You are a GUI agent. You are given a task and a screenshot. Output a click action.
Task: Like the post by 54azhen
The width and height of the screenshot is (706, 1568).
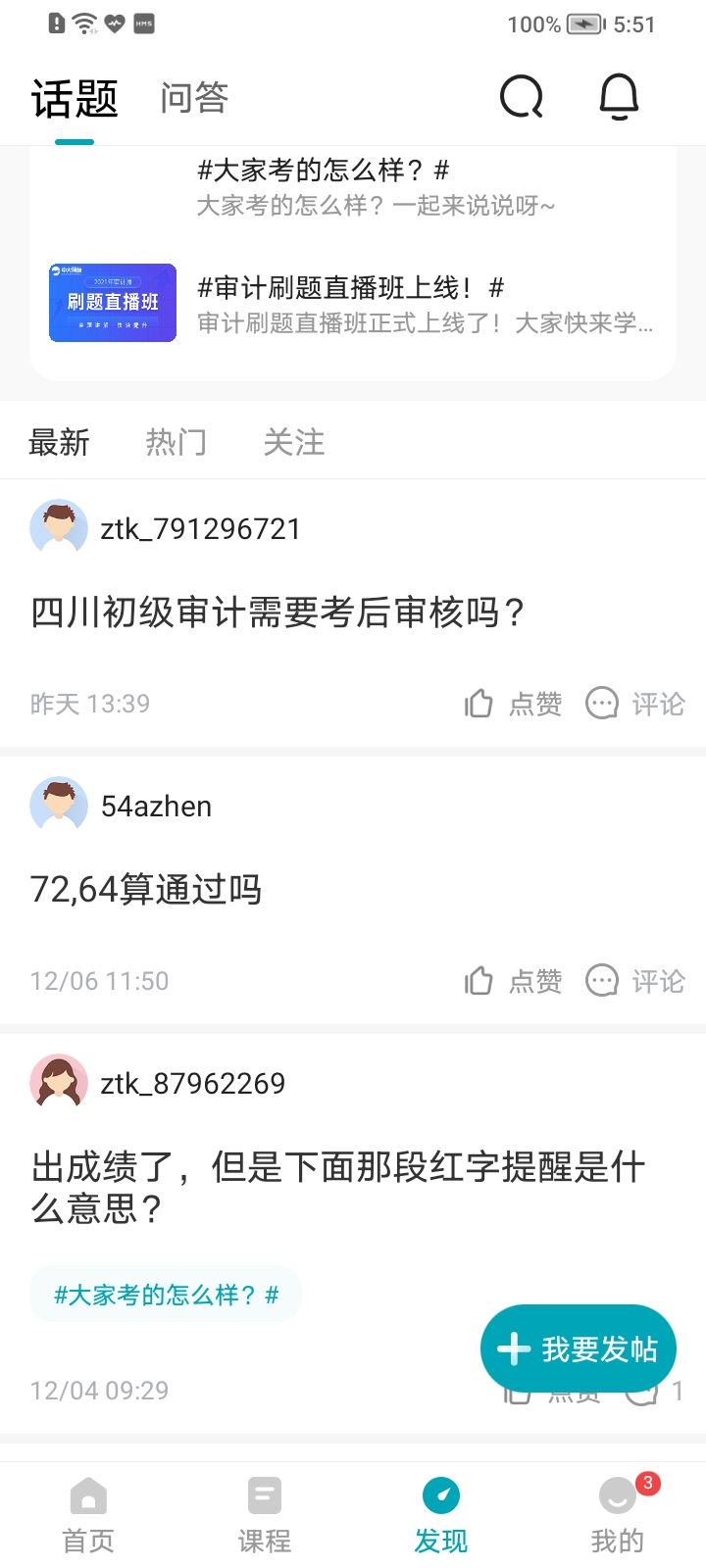tap(514, 981)
